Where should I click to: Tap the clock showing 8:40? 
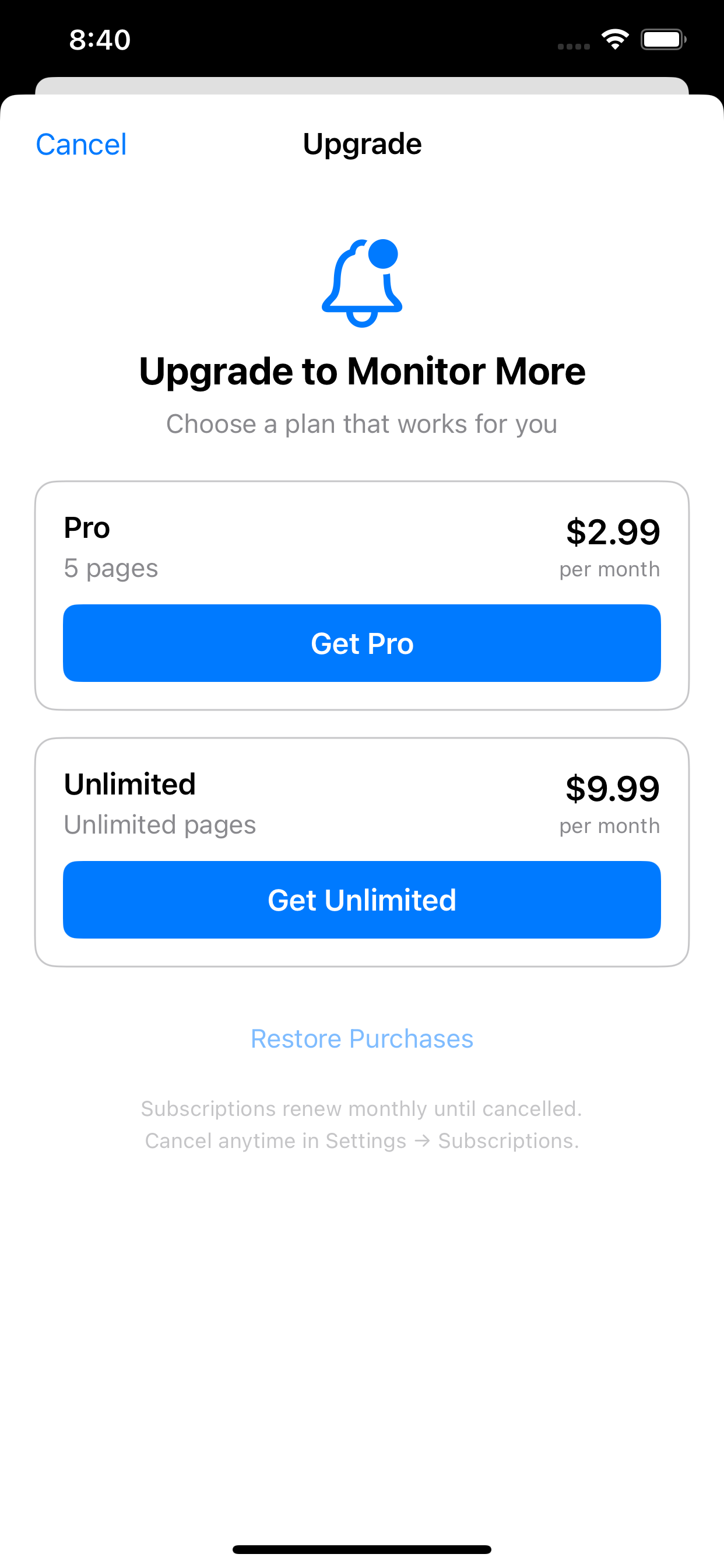click(x=99, y=38)
